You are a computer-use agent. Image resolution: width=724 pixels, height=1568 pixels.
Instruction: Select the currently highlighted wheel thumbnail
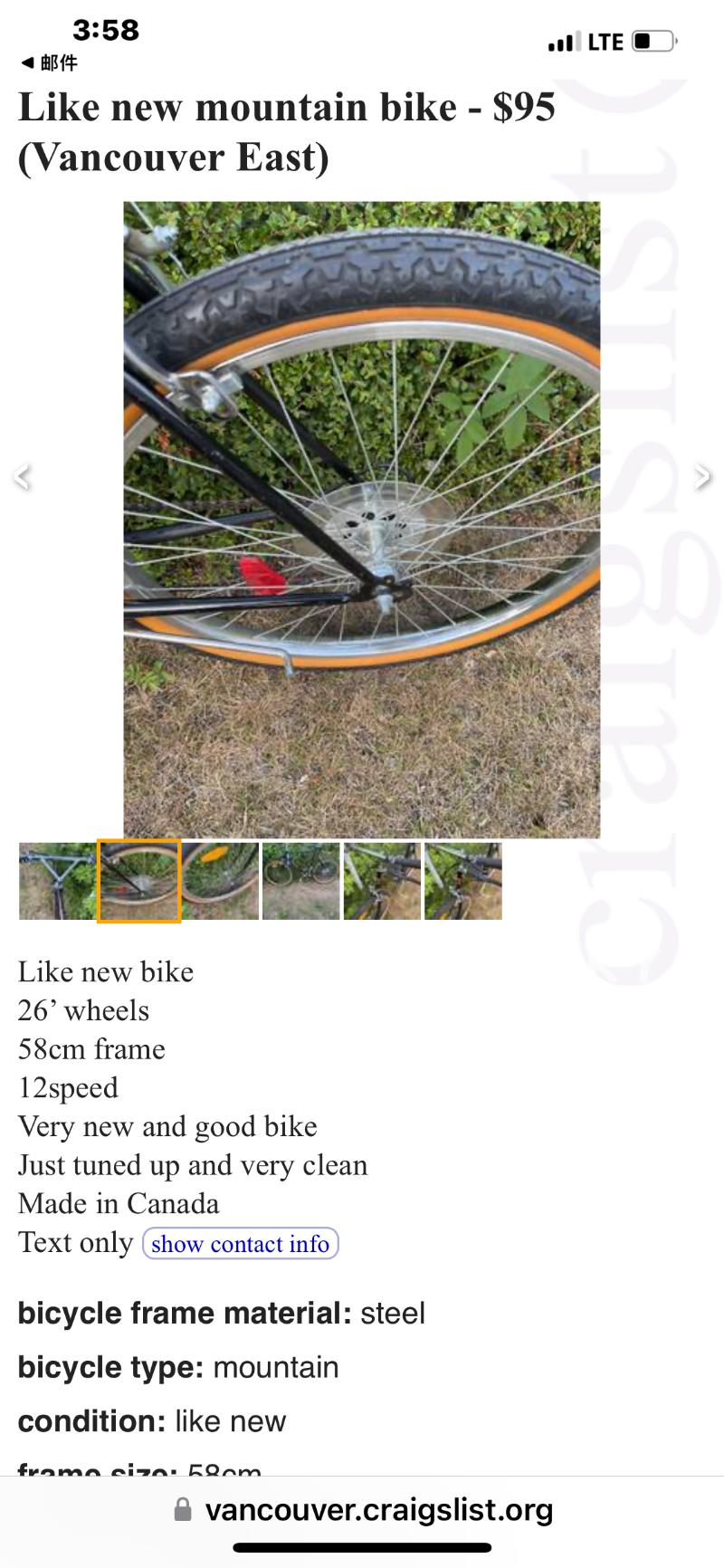tap(138, 881)
